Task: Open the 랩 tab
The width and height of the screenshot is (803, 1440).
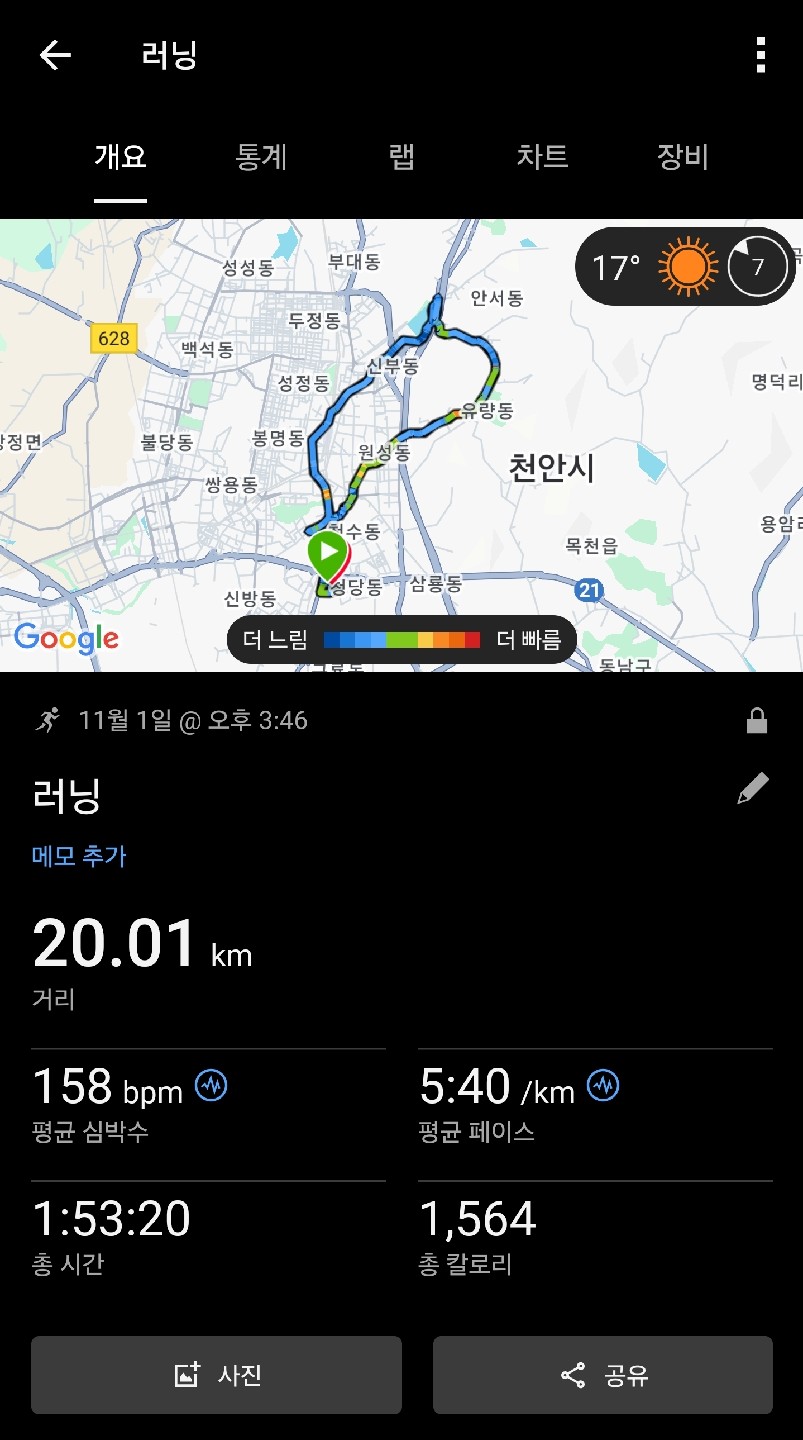Action: tap(400, 157)
